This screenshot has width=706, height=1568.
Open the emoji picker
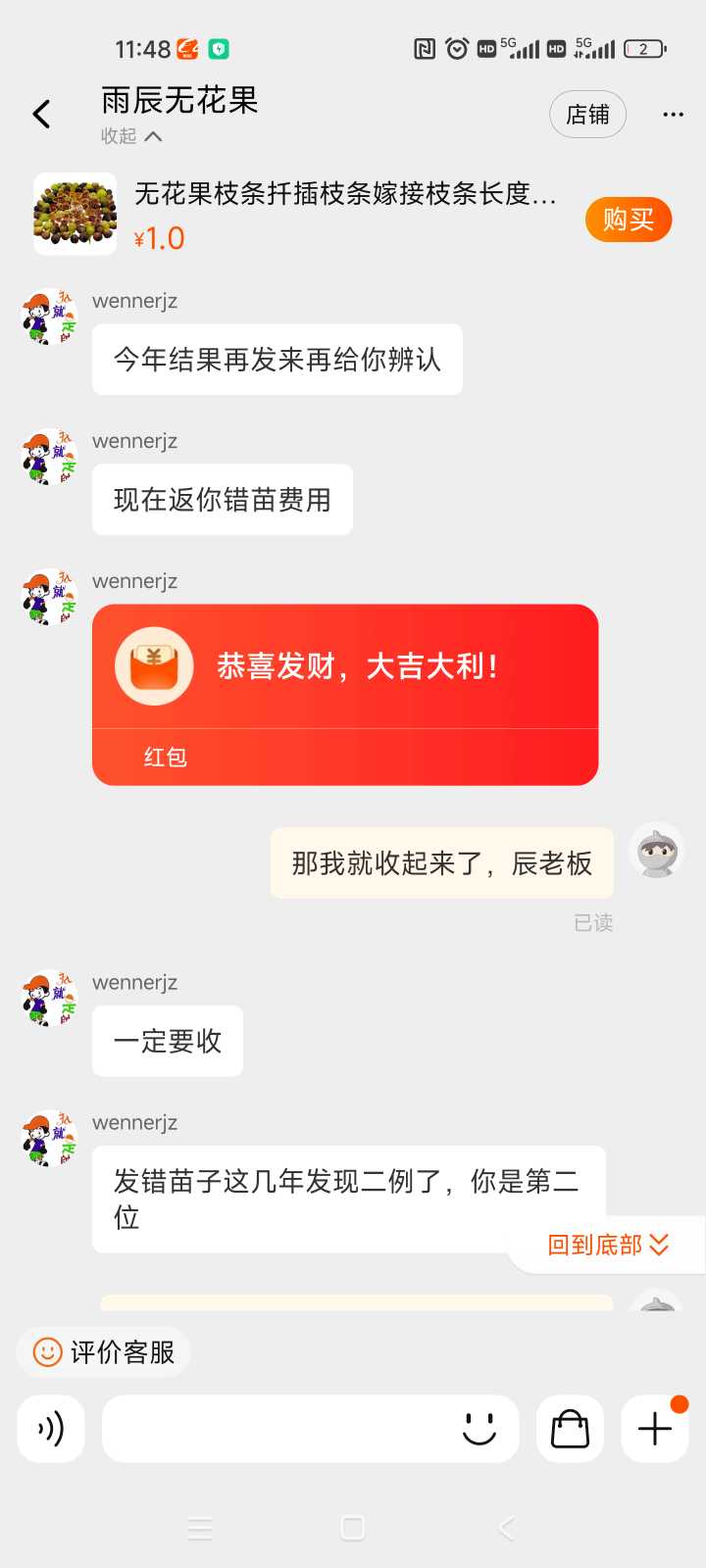479,1429
